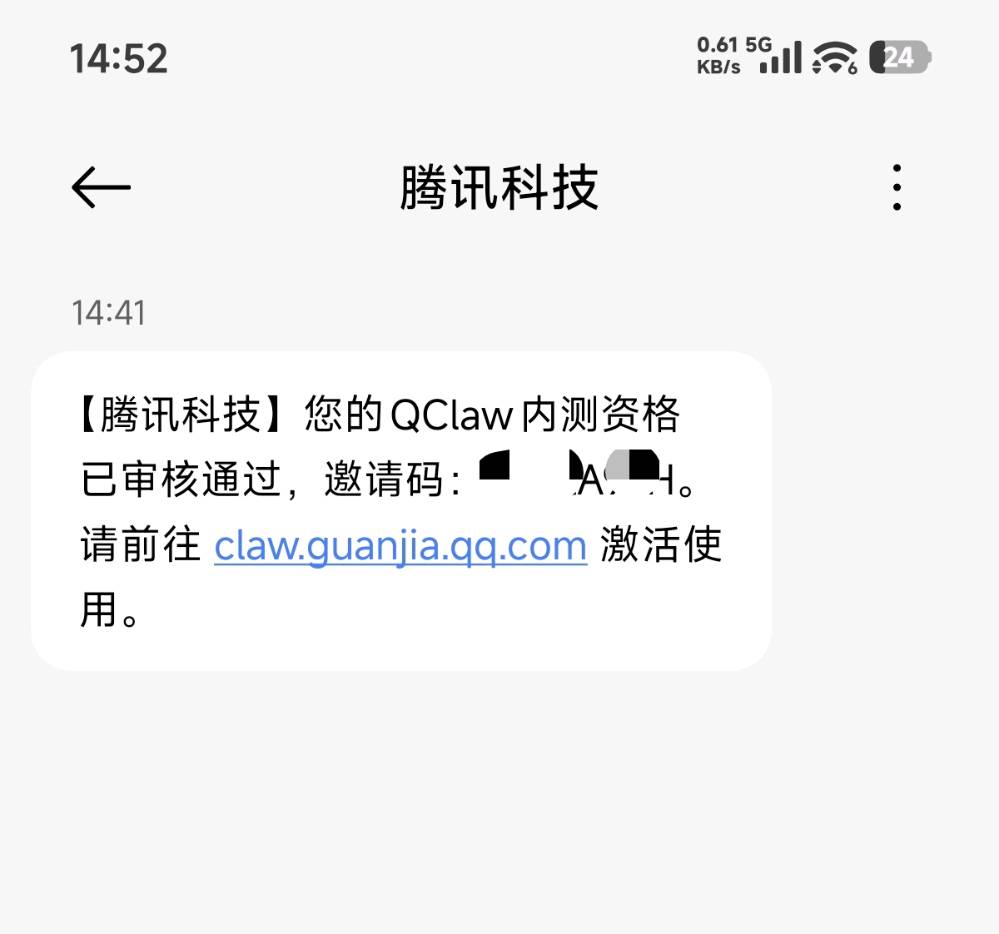The image size is (999, 934).
Task: Open the three-dot overflow menu
Action: 897,188
